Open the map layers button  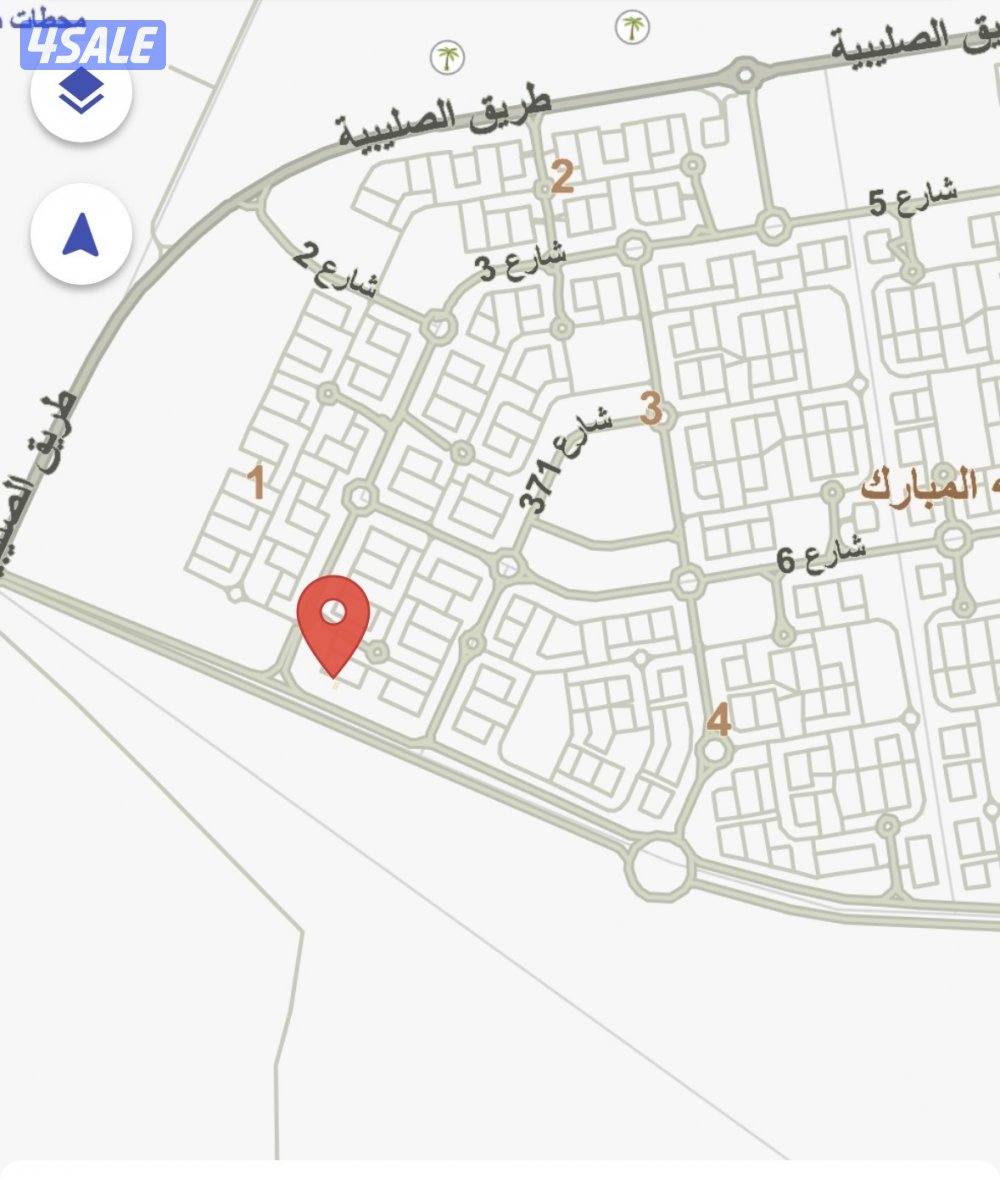pyautogui.click(x=81, y=93)
